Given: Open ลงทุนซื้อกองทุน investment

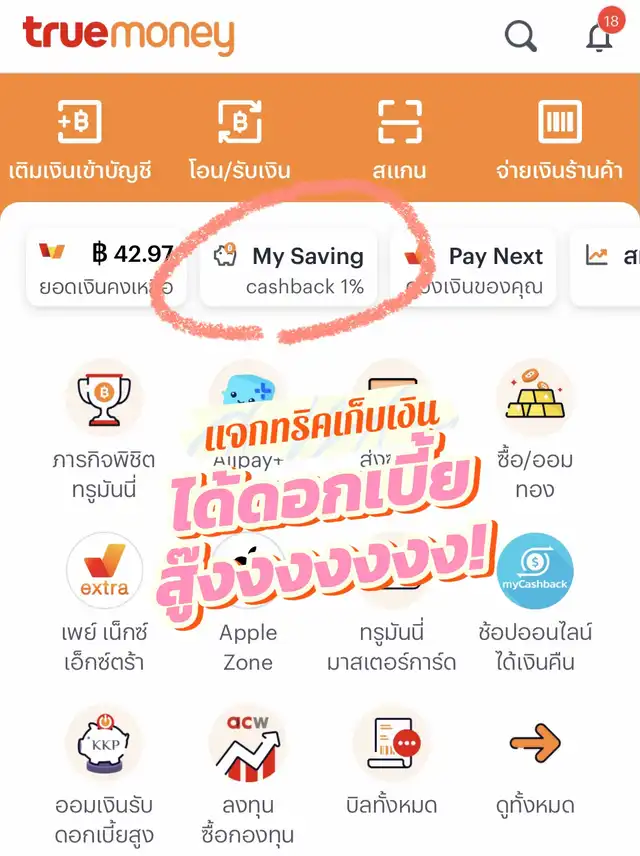Looking at the screenshot, I should point(247,775).
